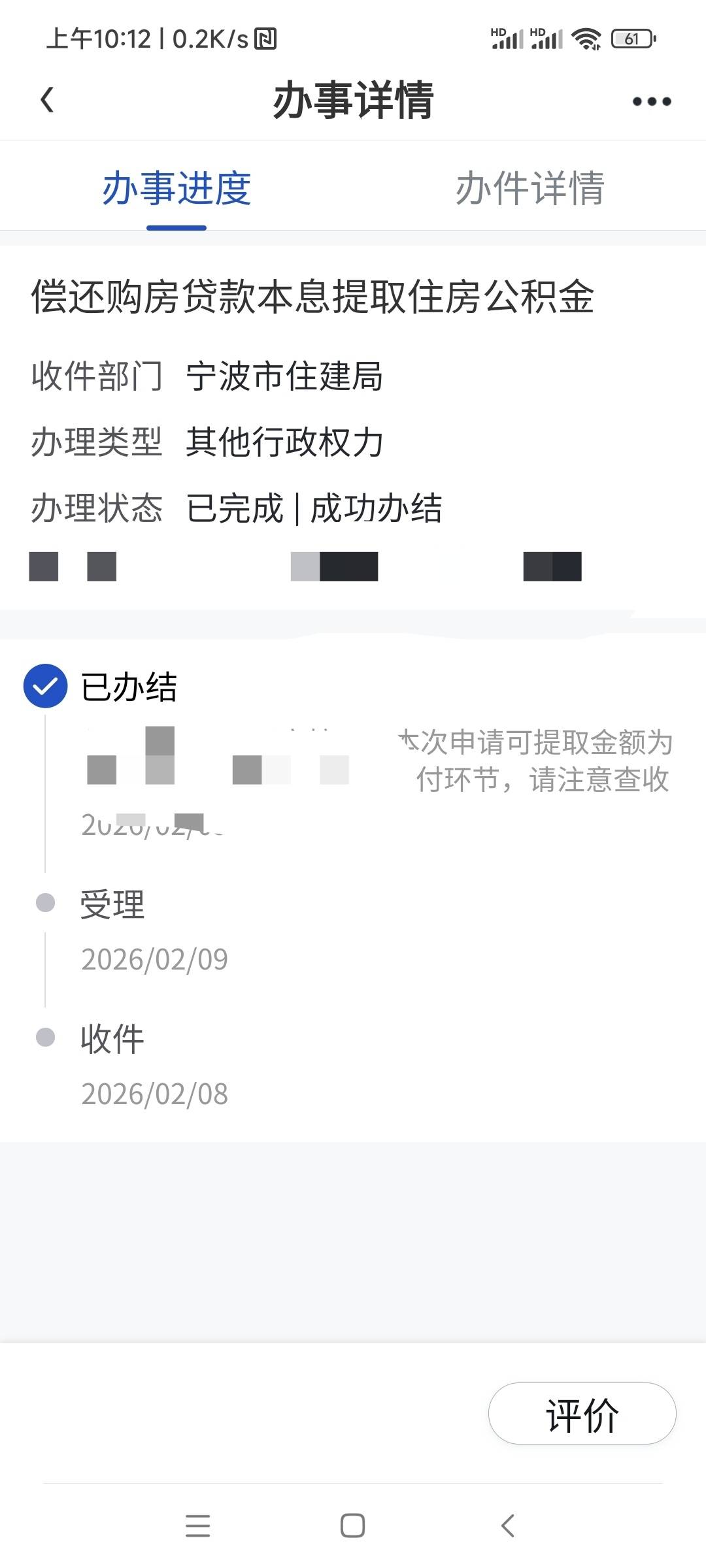The width and height of the screenshot is (706, 1568).
Task: Switch to the 办件详情 tab
Action: pos(529,189)
